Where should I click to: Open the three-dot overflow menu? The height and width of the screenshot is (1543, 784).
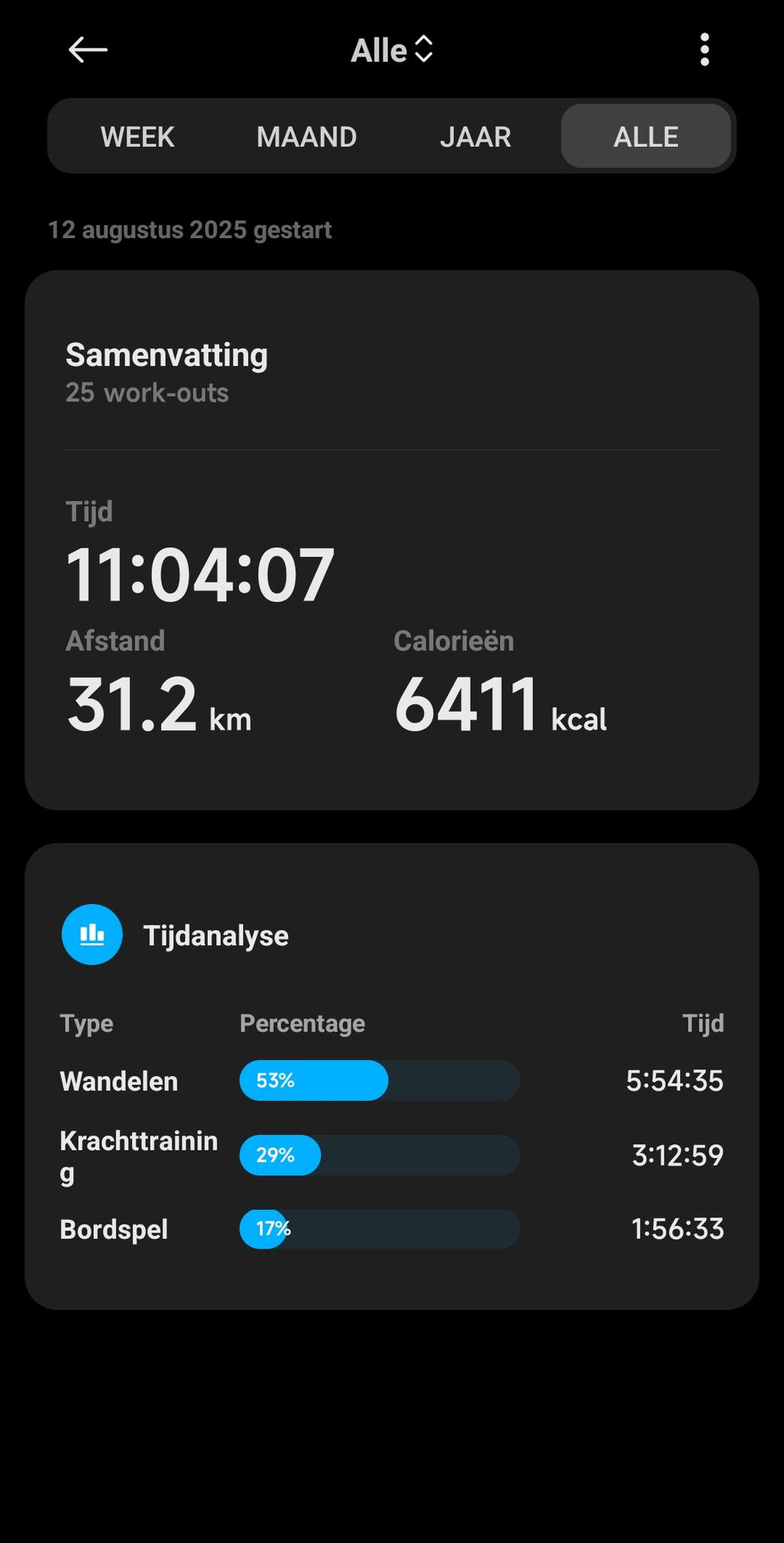tap(704, 50)
